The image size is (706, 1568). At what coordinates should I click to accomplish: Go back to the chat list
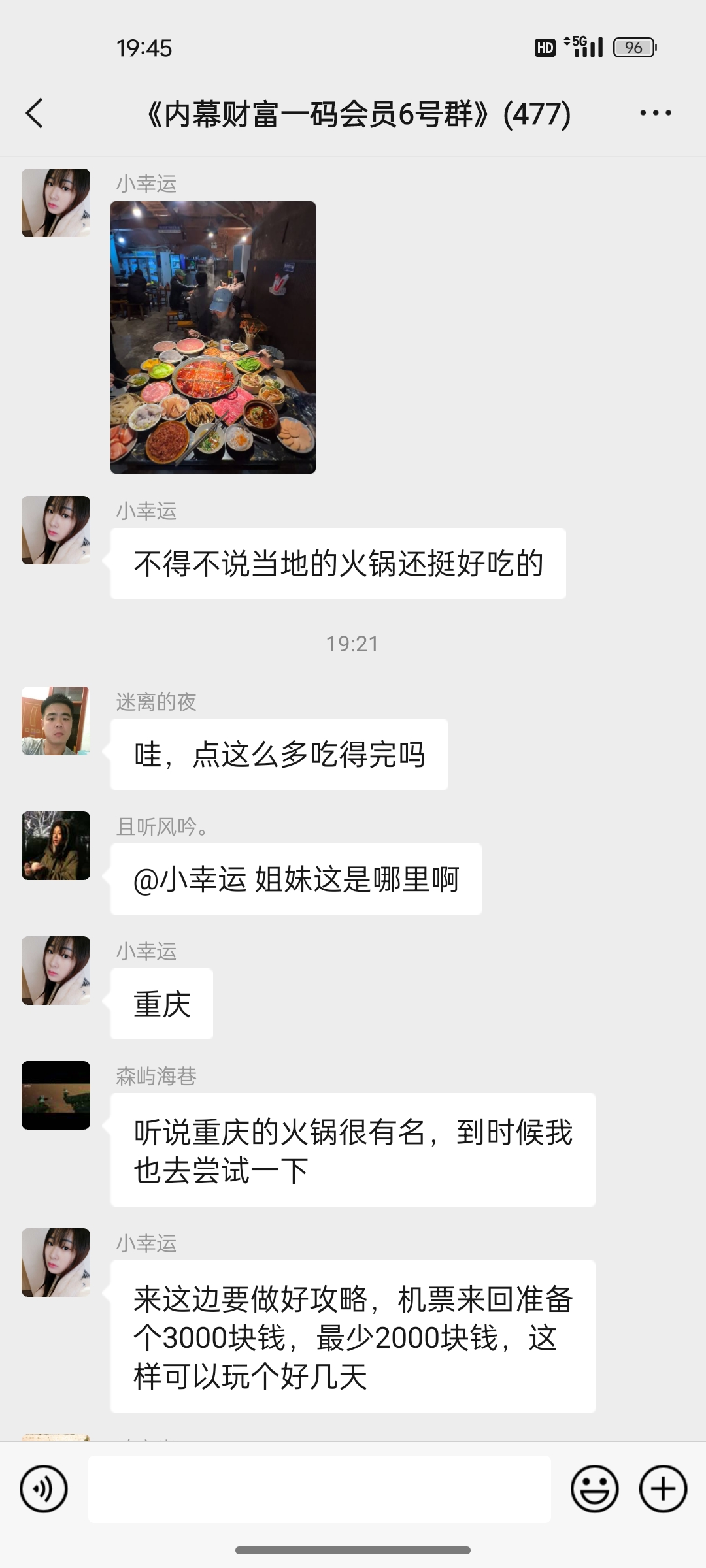[35, 113]
